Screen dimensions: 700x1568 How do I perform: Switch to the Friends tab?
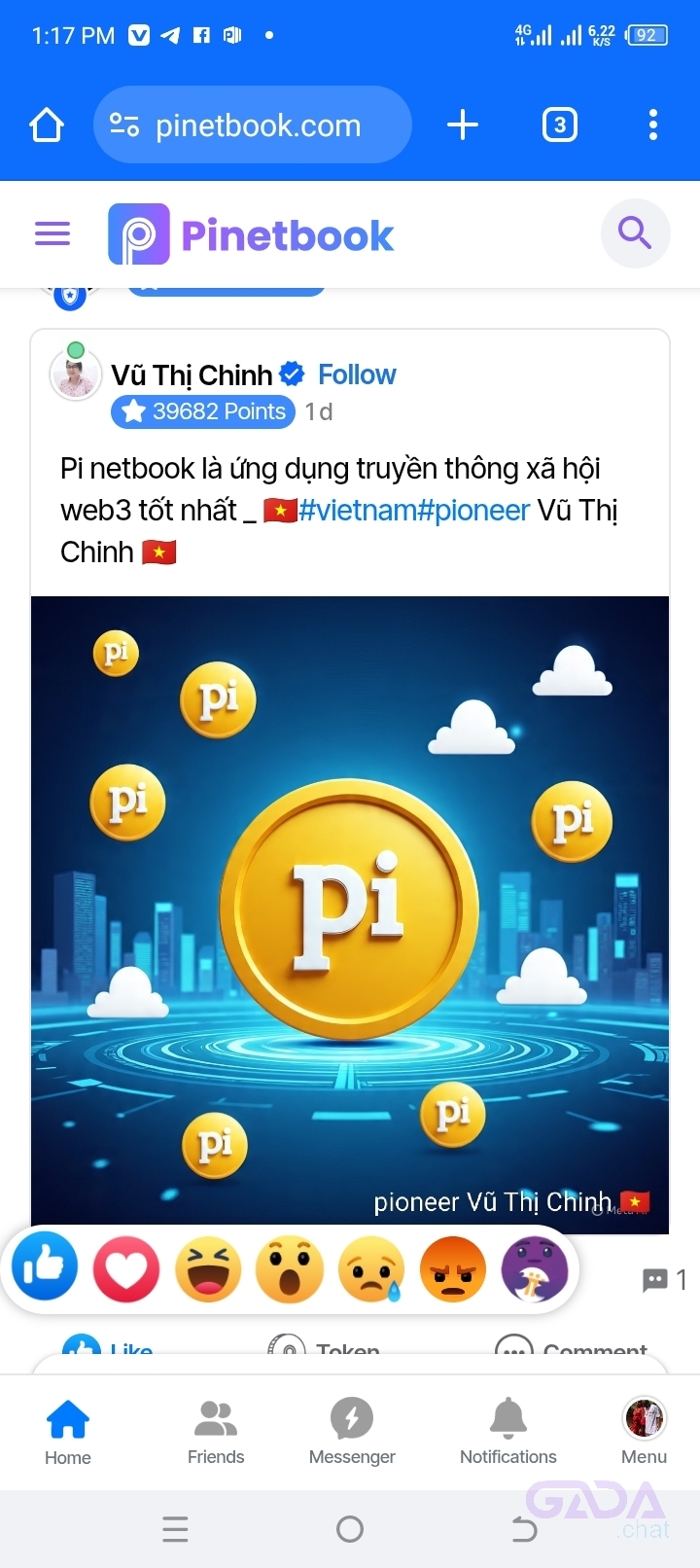pyautogui.click(x=216, y=1432)
